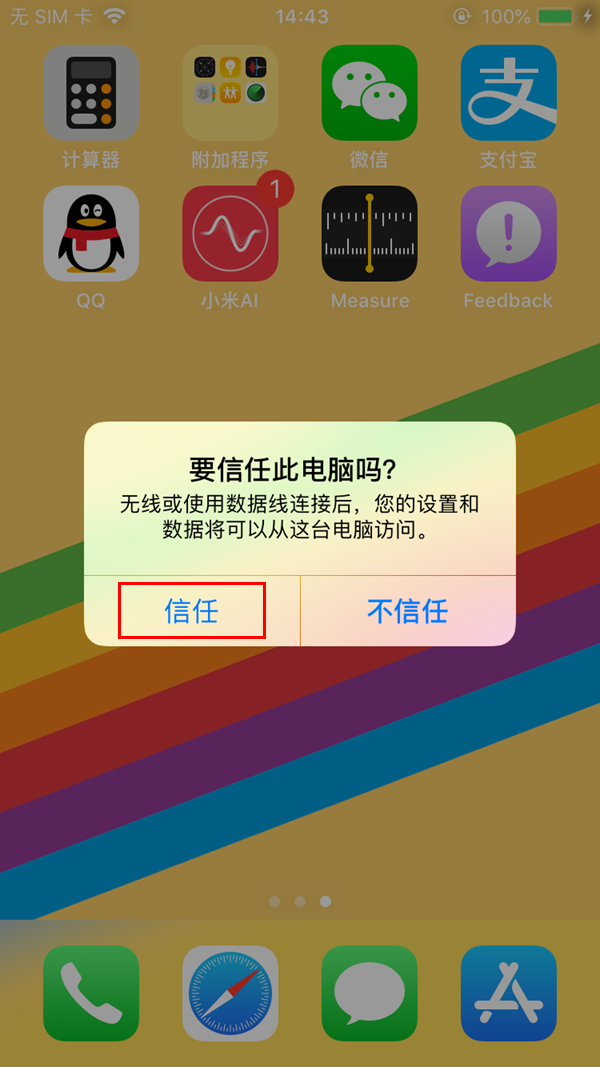
Task: Open the 小米AI app
Action: pos(230,233)
